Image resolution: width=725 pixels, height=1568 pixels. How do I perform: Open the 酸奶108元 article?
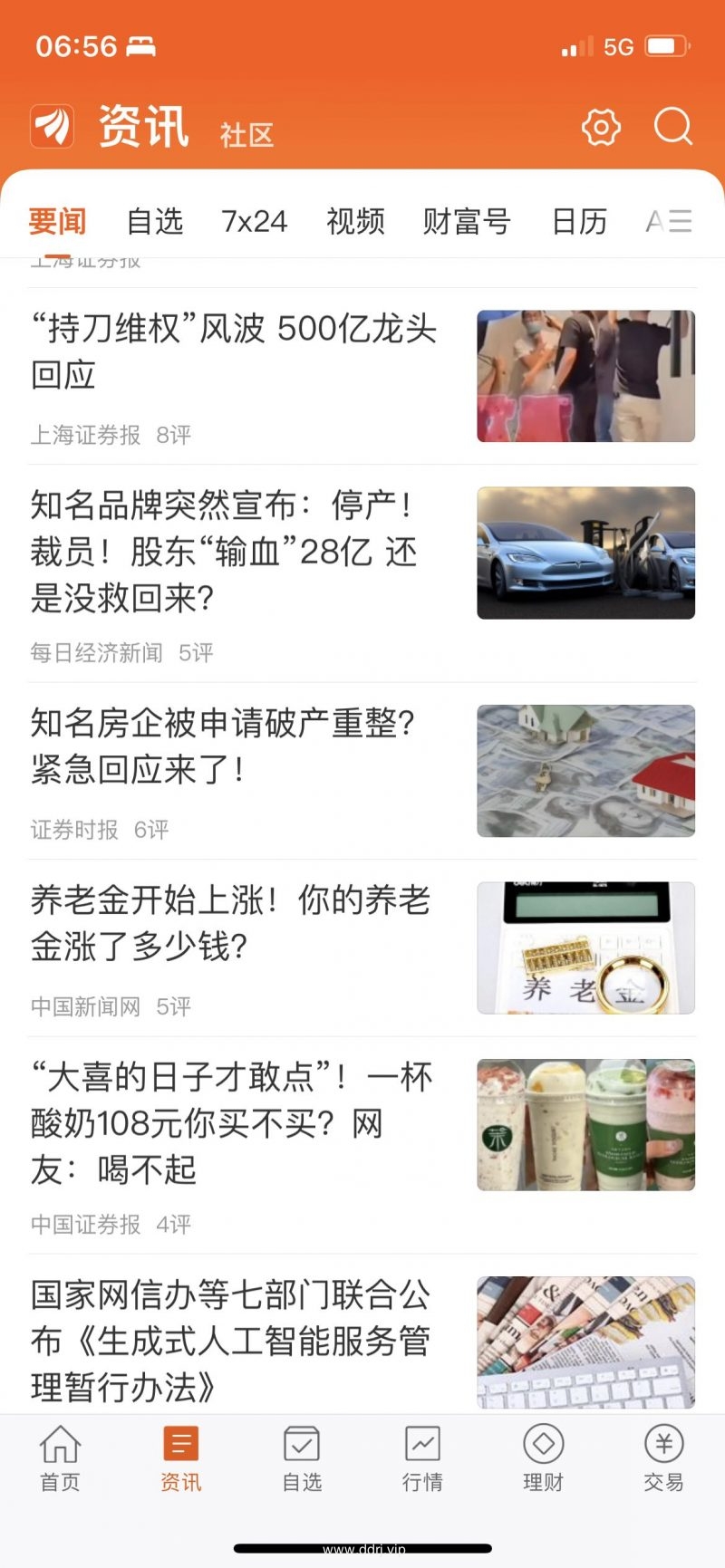(362, 1146)
